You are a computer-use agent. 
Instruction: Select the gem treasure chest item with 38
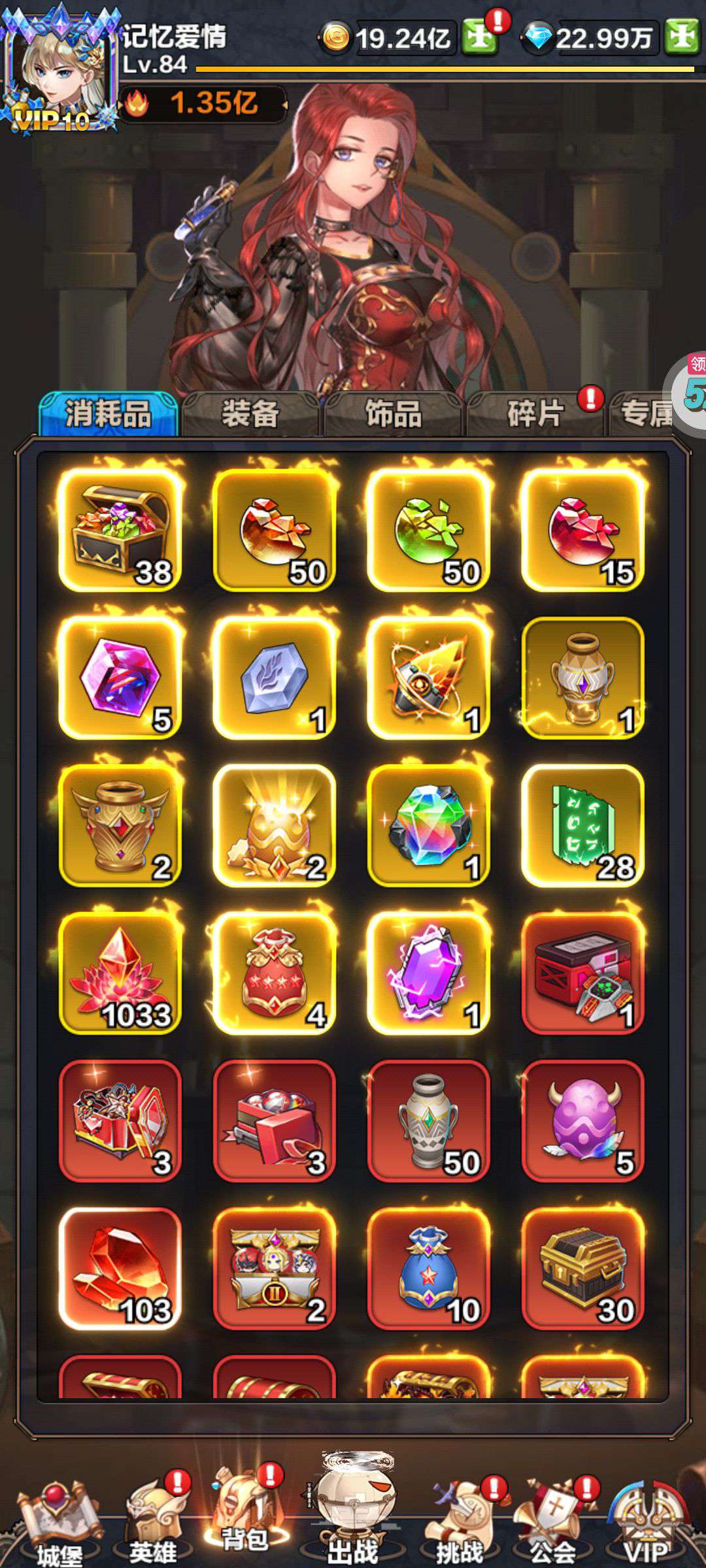[120, 531]
